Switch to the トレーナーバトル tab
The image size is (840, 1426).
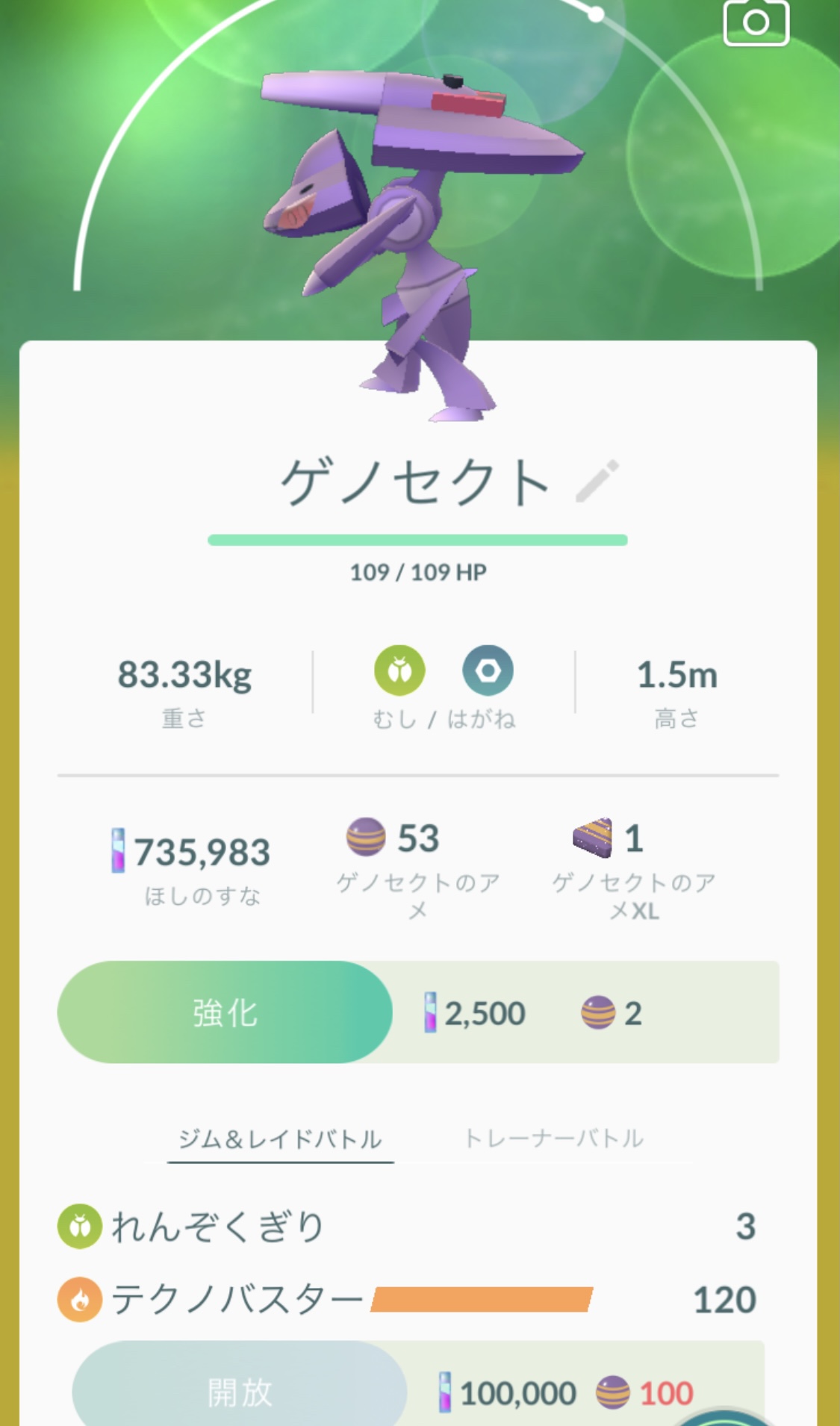[x=553, y=1139]
